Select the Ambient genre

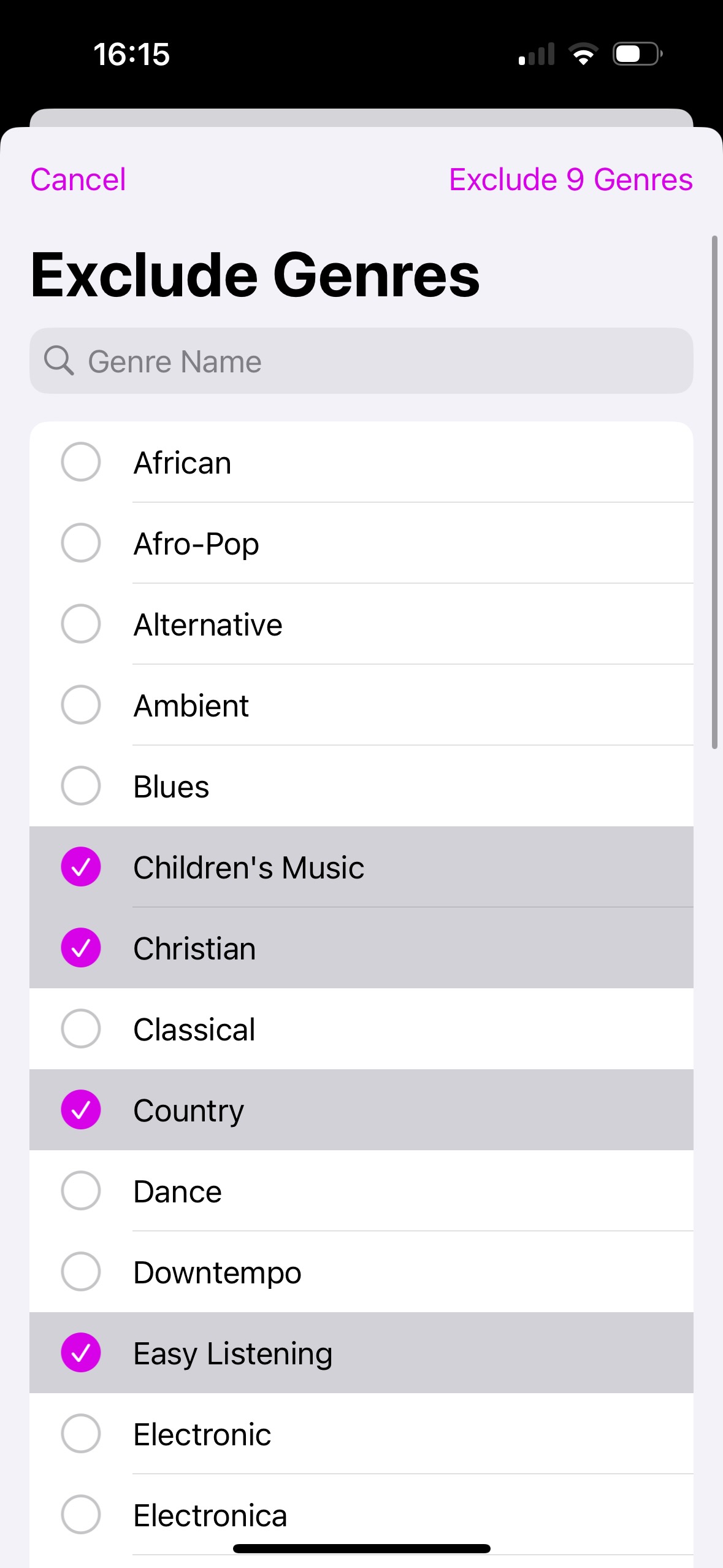(x=361, y=705)
